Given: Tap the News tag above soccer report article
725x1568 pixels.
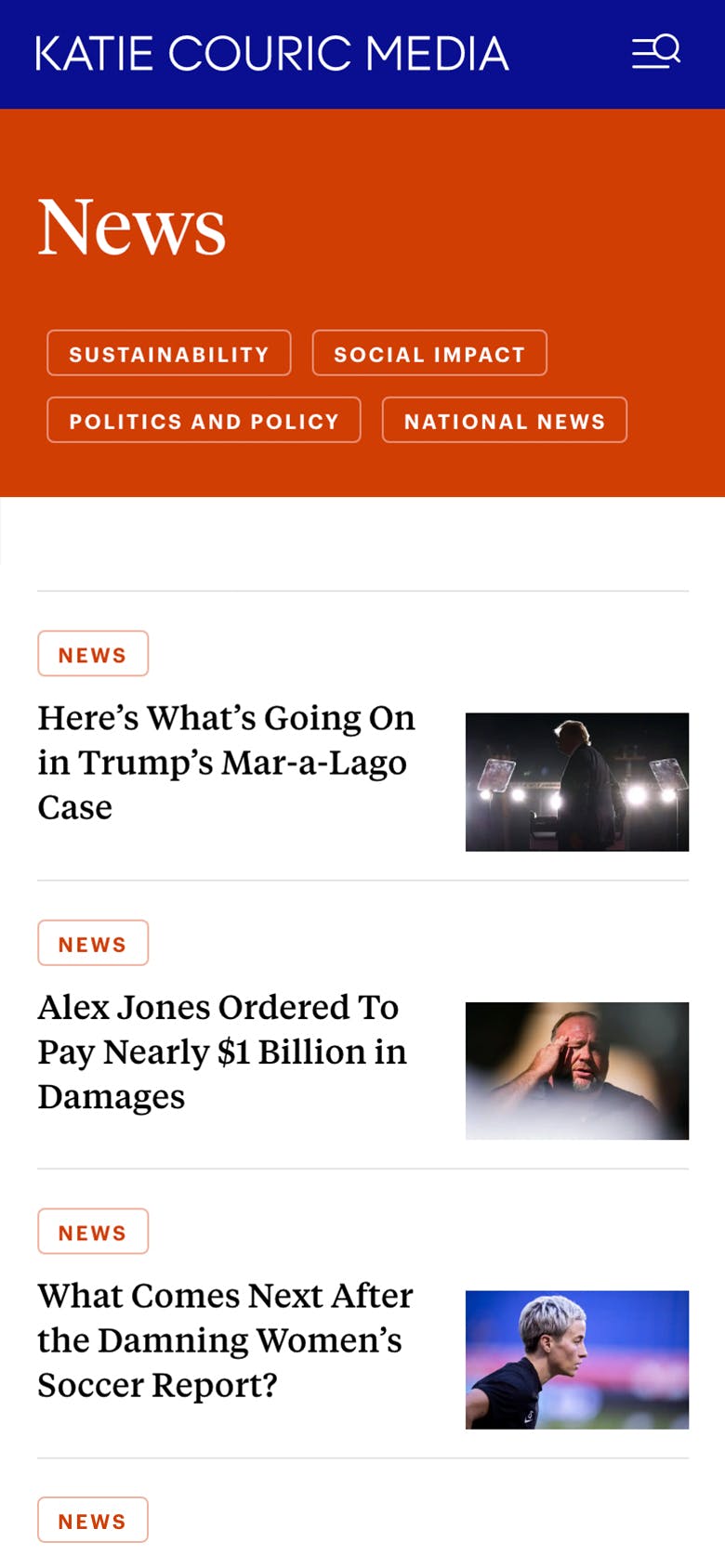Looking at the screenshot, I should (x=92, y=1232).
